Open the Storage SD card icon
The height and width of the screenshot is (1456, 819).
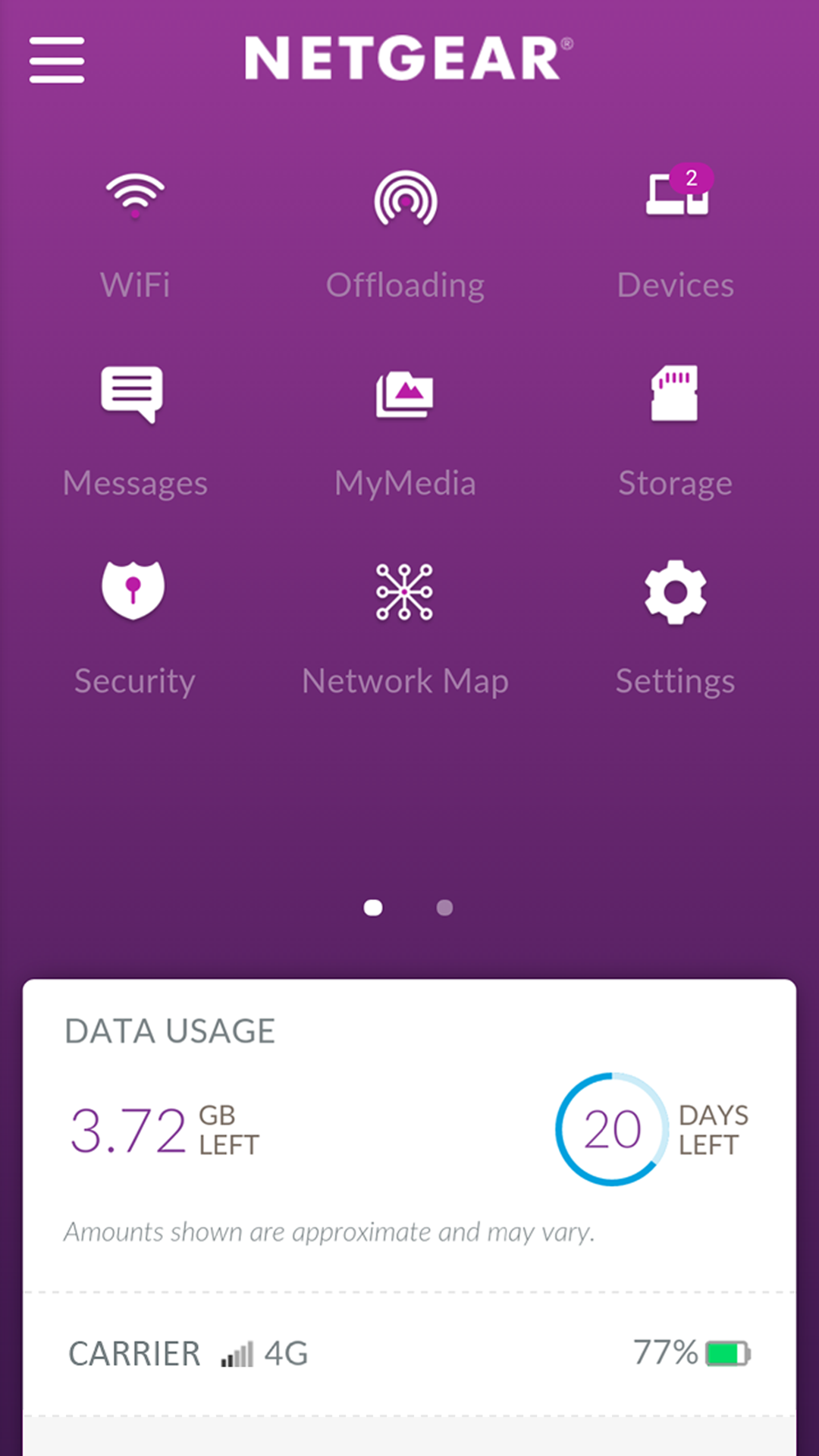pyautogui.click(x=675, y=393)
